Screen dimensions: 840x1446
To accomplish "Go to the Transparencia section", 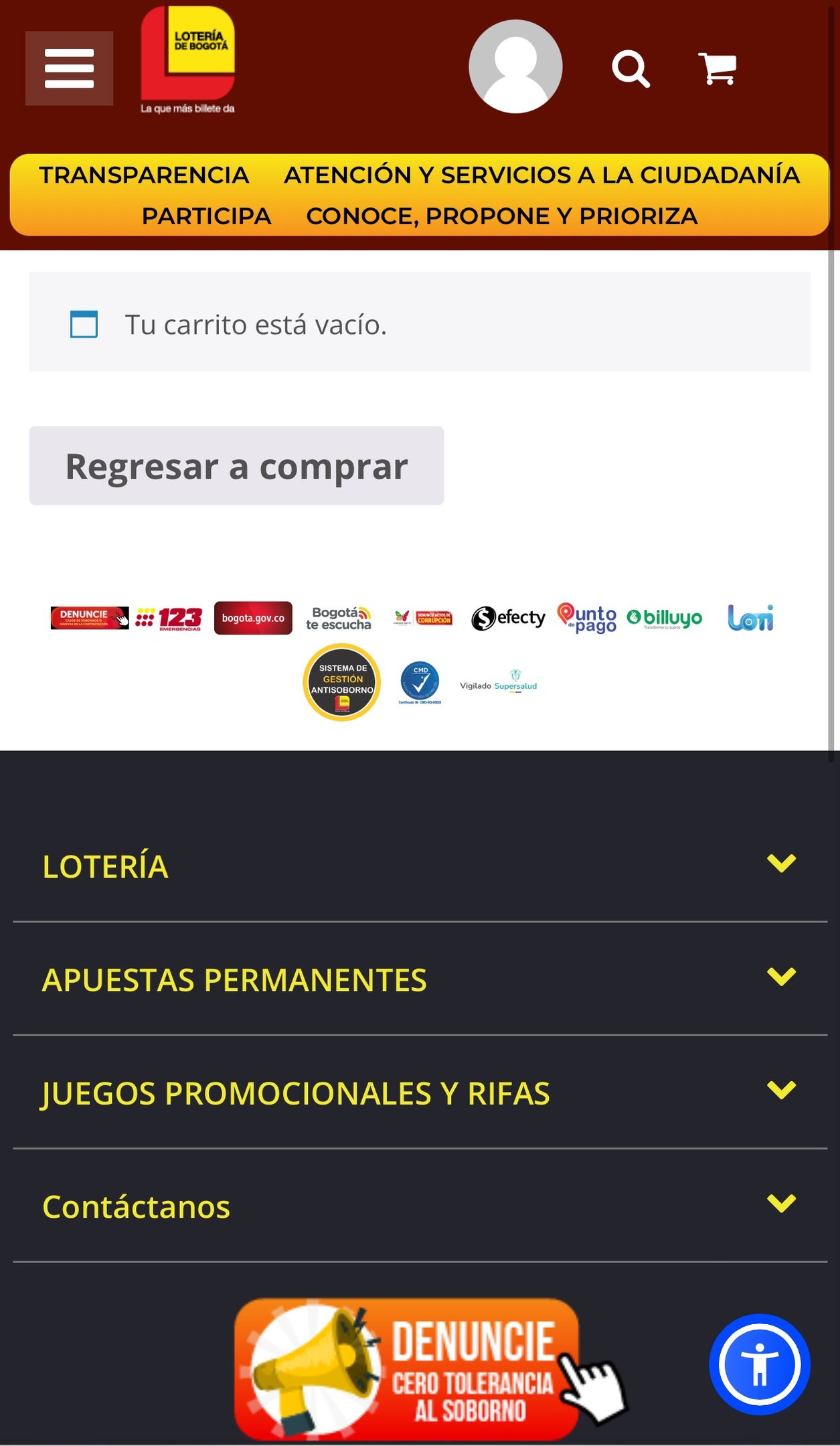I will coord(144,175).
